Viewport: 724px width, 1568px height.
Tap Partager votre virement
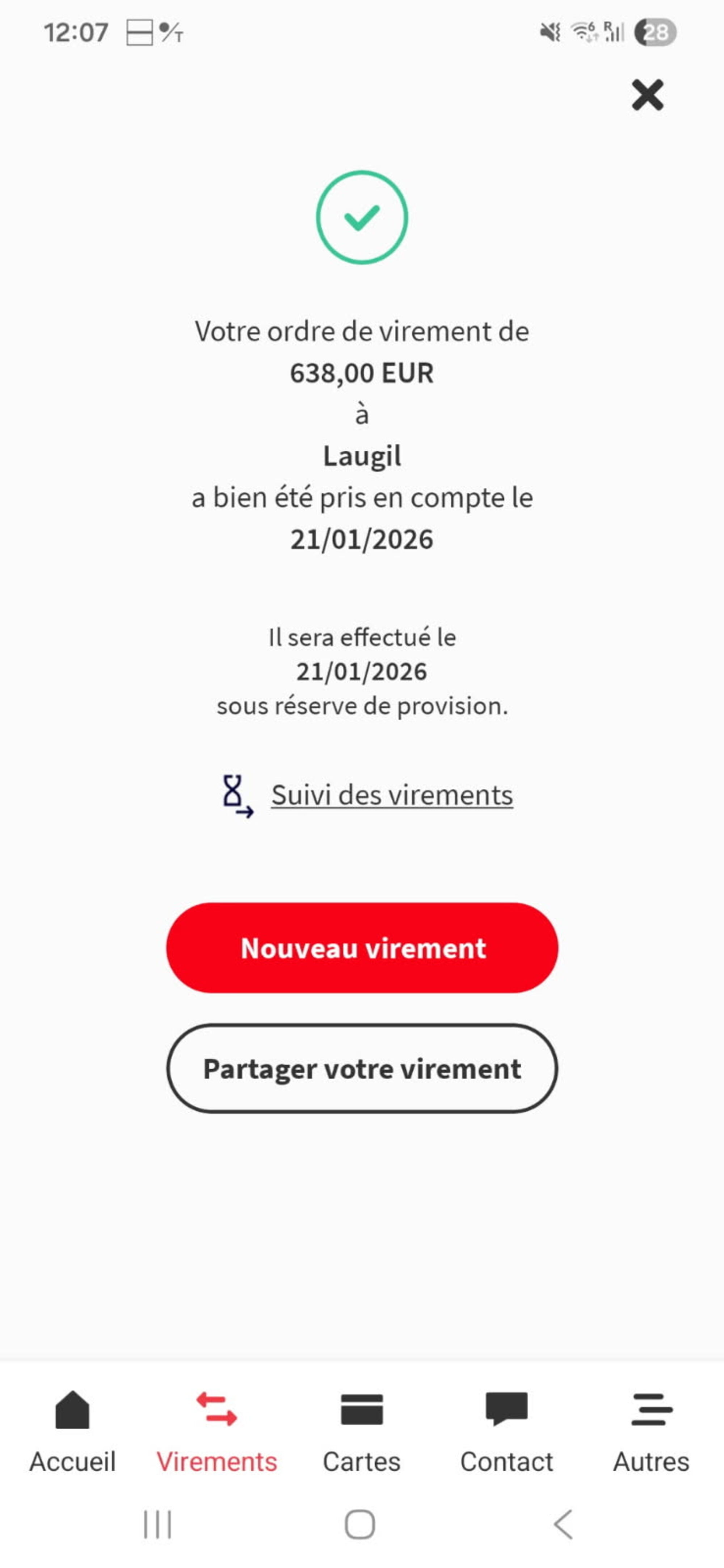coord(362,1069)
